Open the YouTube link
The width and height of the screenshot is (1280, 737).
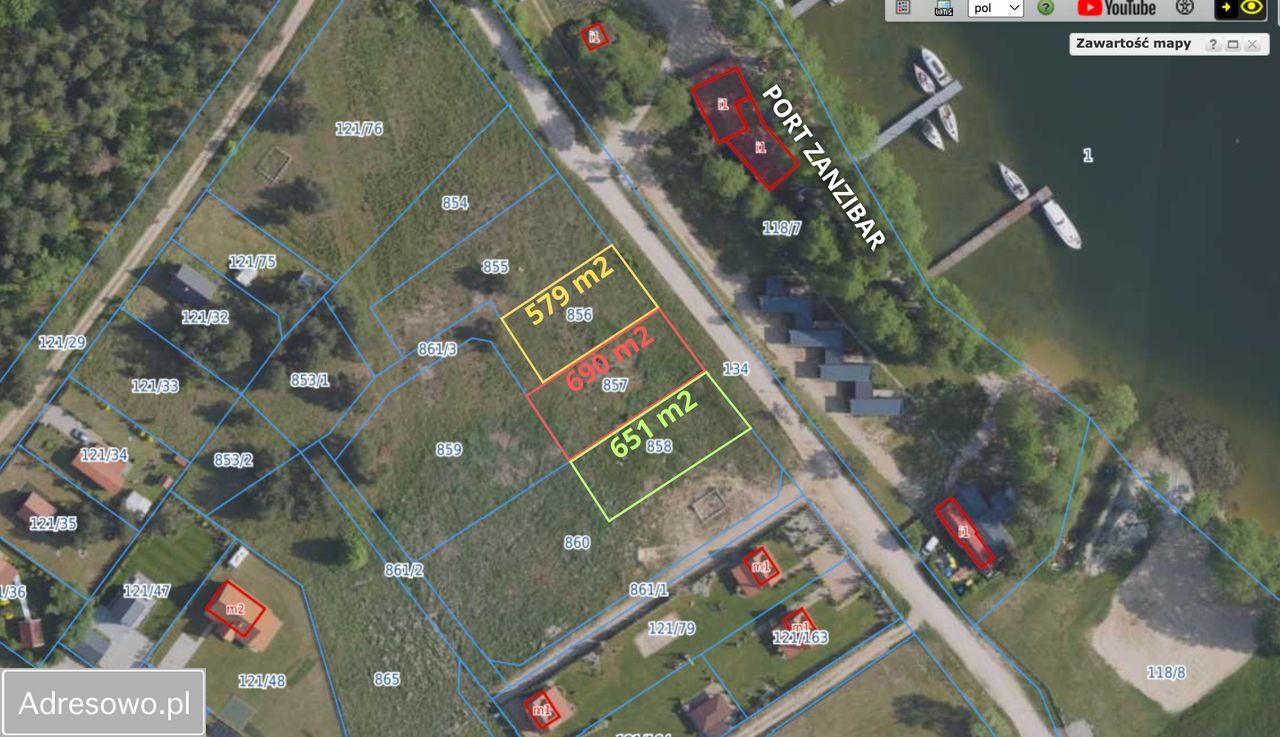click(1117, 8)
